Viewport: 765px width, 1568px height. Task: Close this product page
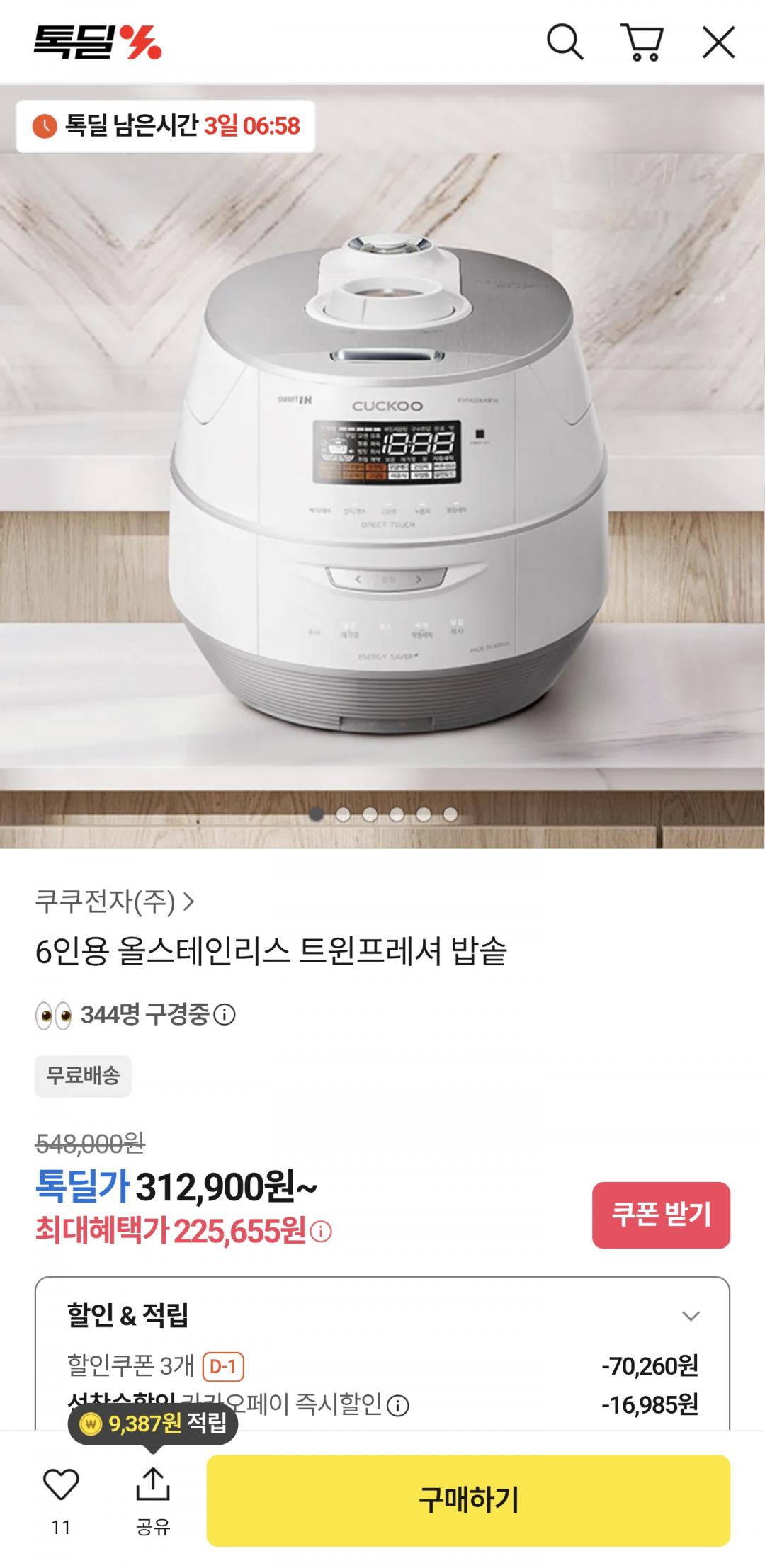pyautogui.click(x=718, y=42)
